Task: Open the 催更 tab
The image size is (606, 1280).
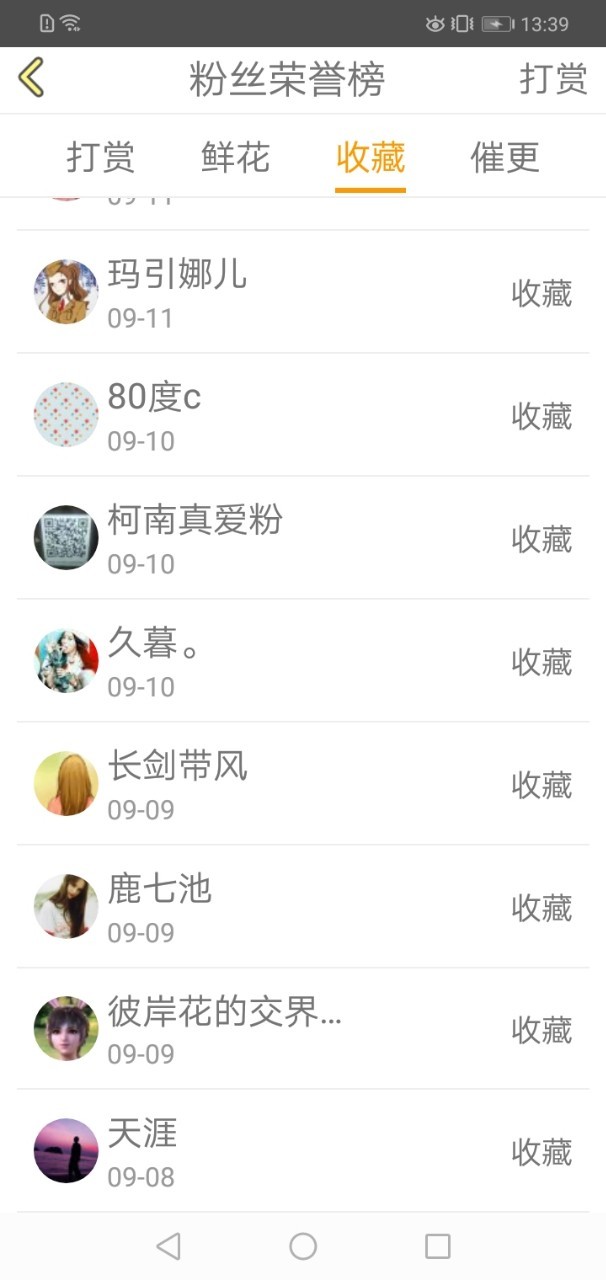Action: tap(505, 157)
